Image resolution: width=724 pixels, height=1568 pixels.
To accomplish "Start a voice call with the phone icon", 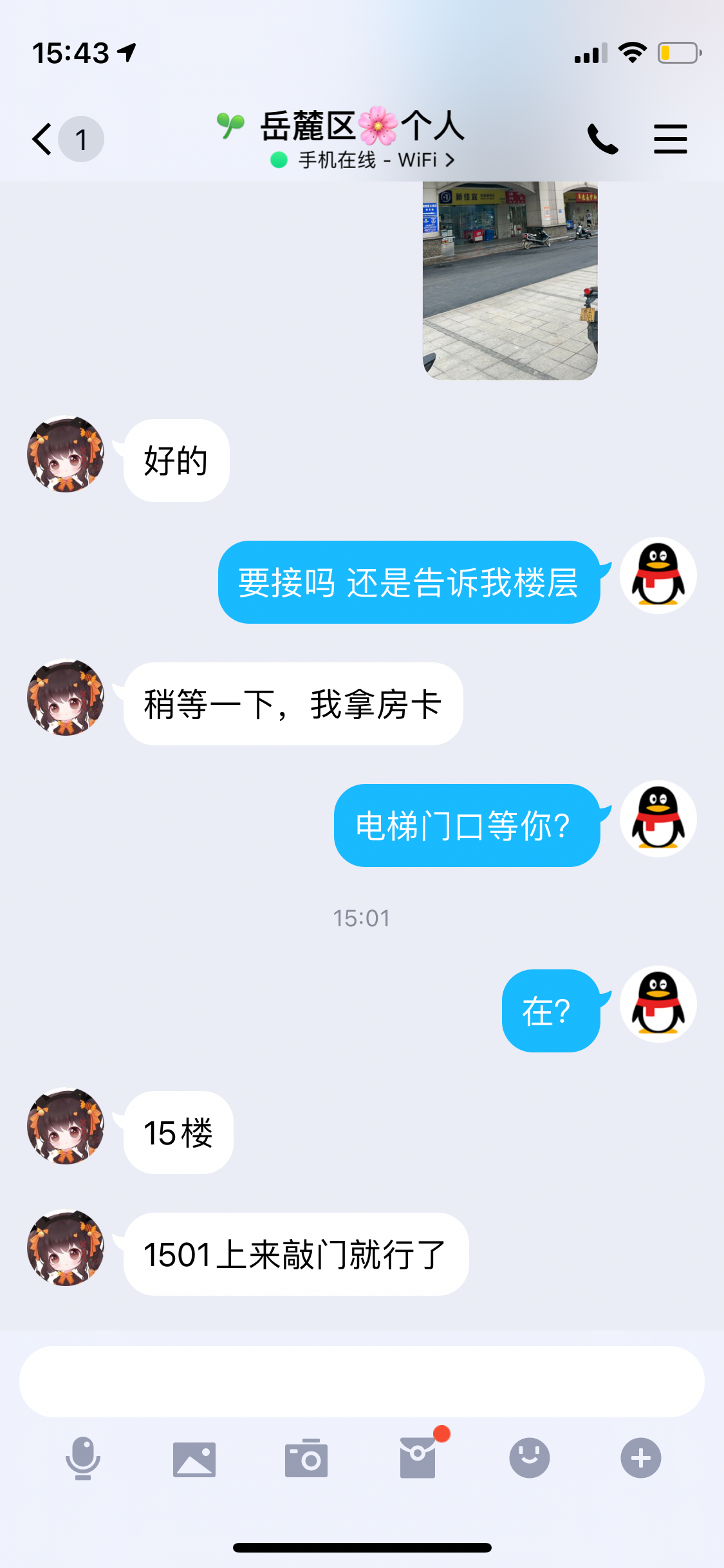I will coord(603,138).
